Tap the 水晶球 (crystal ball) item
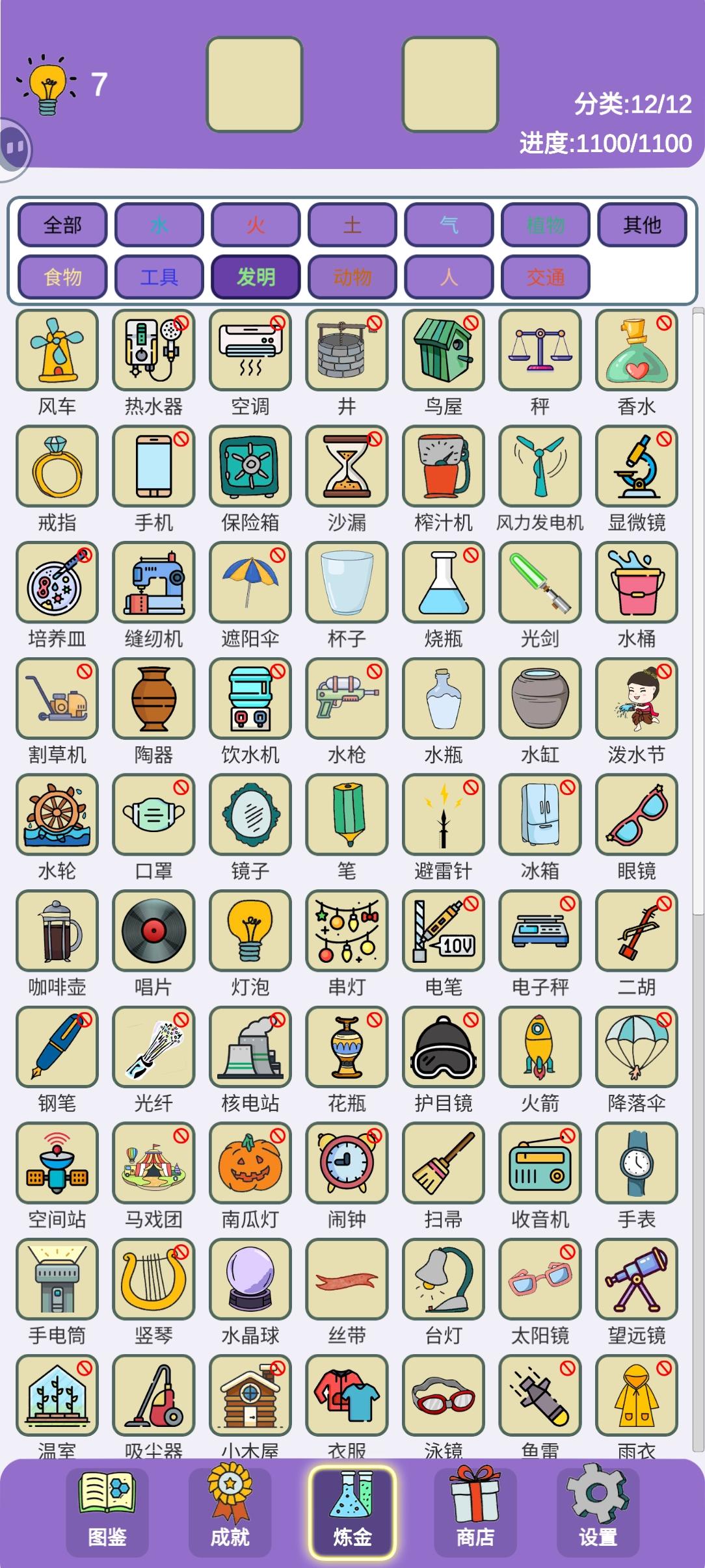Image resolution: width=705 pixels, height=1568 pixels. click(250, 1279)
